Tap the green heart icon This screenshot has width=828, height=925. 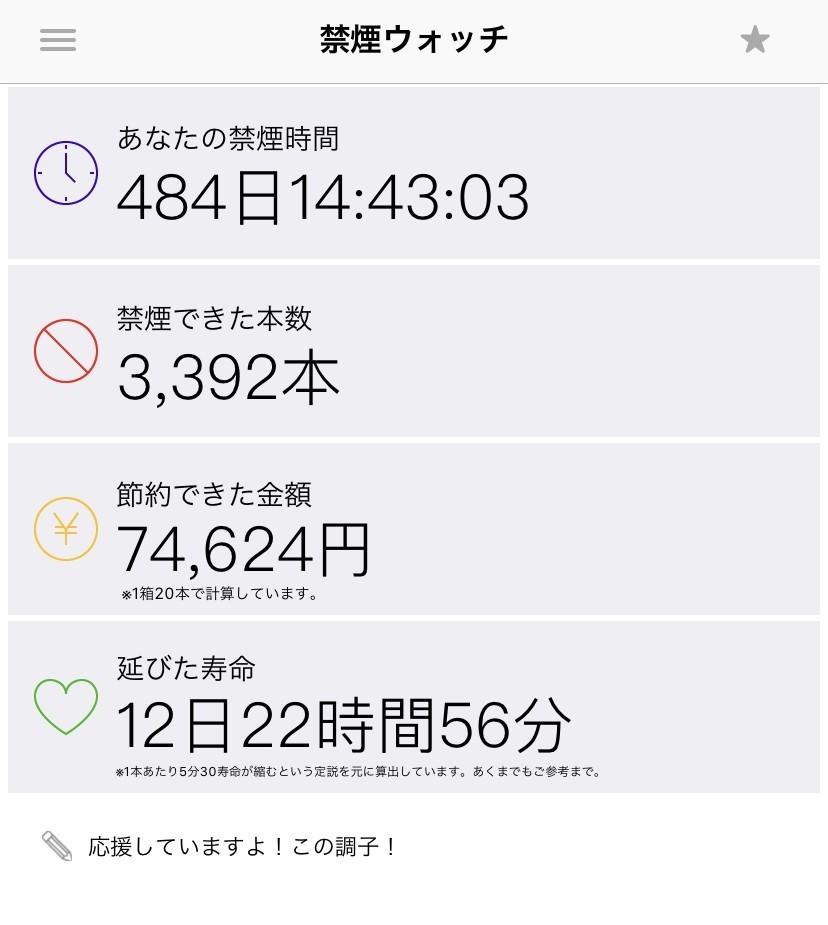coord(66,704)
